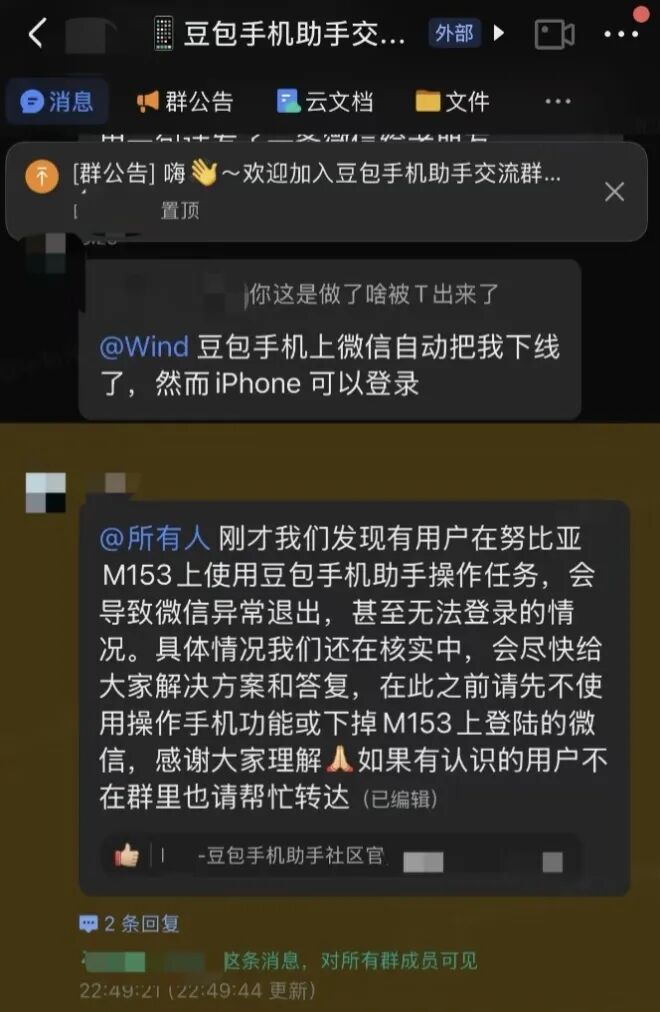Open the group title 豆包手机助手交流群
660x1012 pixels.
(295, 34)
